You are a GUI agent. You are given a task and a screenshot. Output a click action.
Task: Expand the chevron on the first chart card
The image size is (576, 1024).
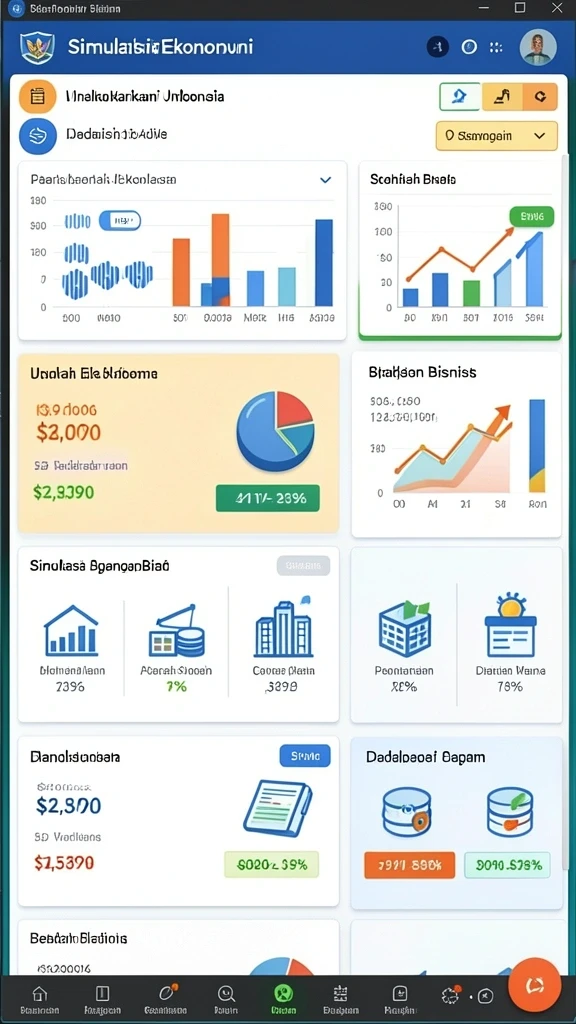325,180
